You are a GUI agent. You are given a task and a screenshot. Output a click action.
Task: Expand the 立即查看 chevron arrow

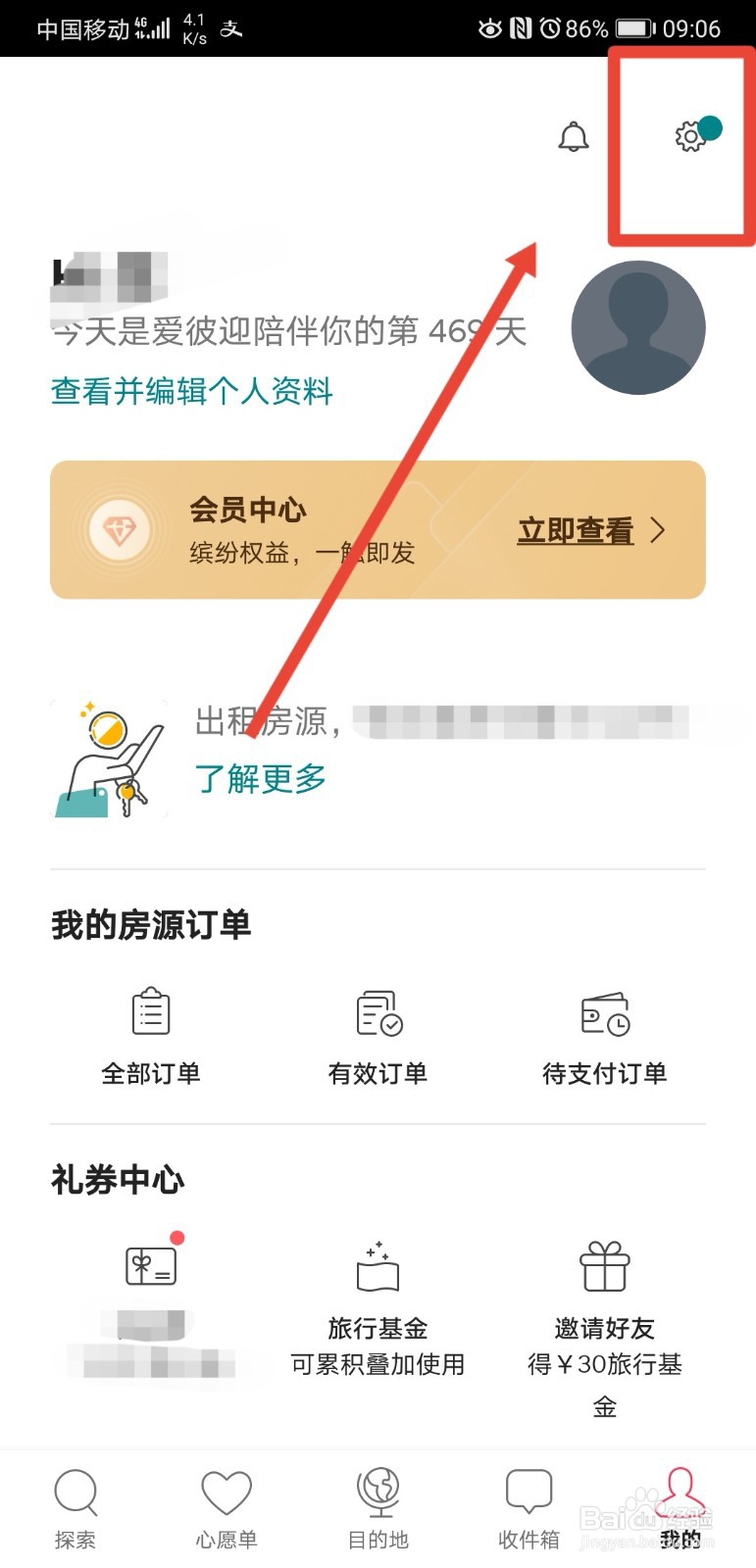coord(659,529)
